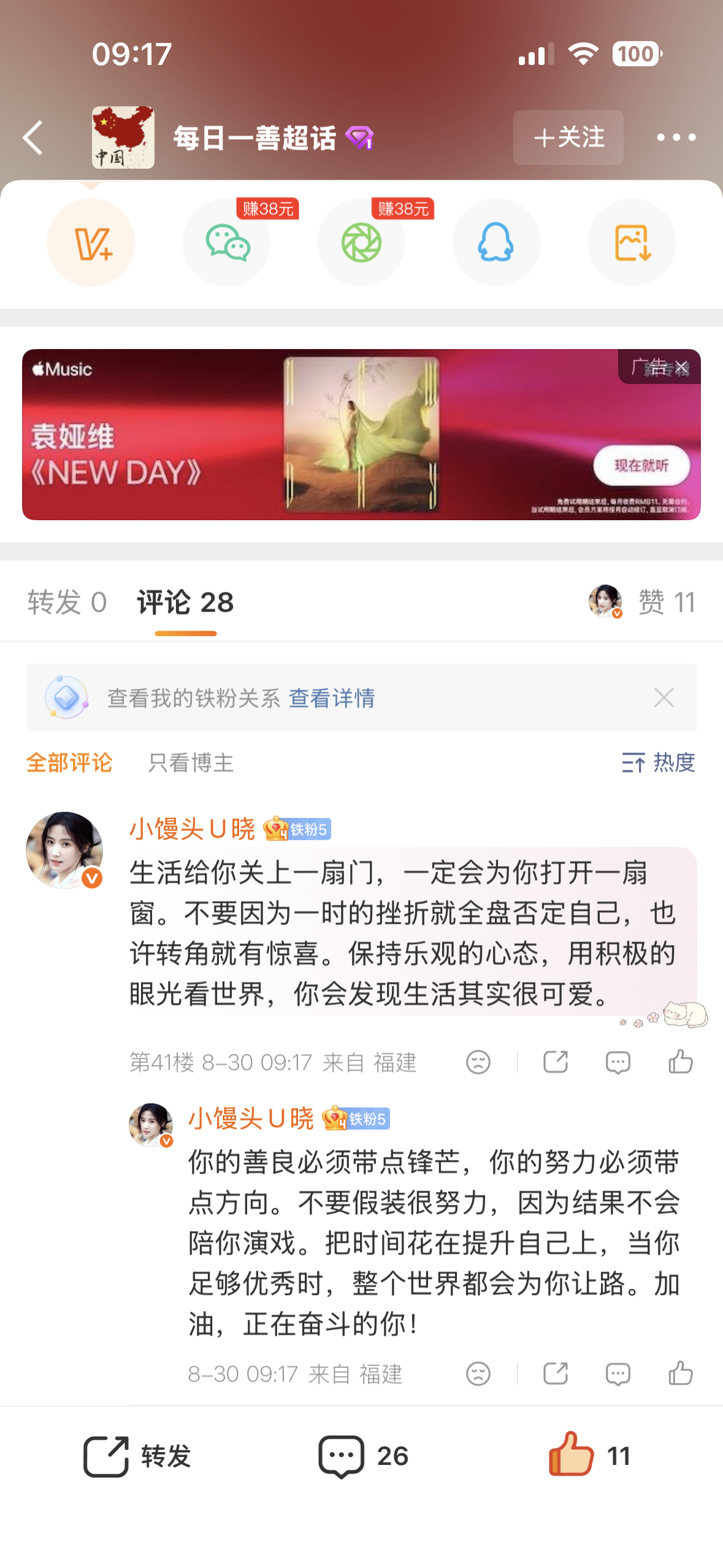The image size is (723, 1568).
Task: Save the post as an image
Action: point(632,242)
